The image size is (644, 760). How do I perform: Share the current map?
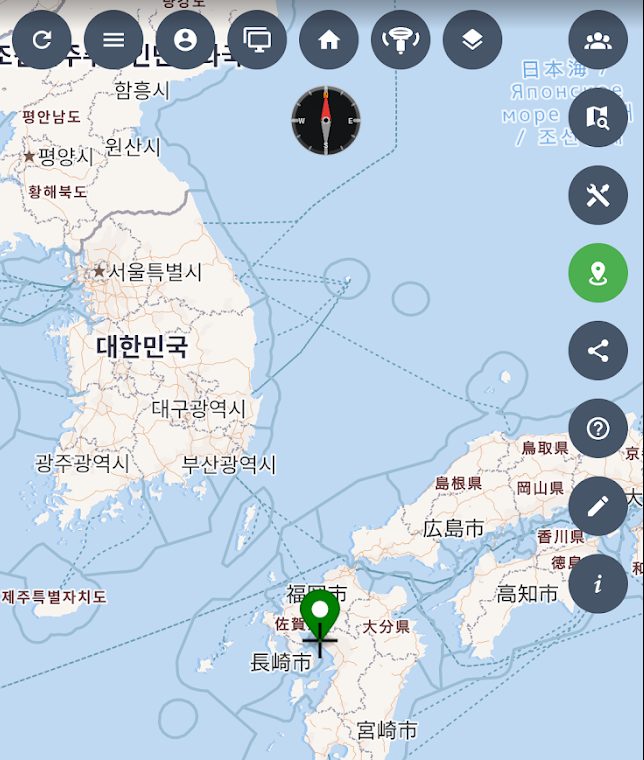pos(598,351)
